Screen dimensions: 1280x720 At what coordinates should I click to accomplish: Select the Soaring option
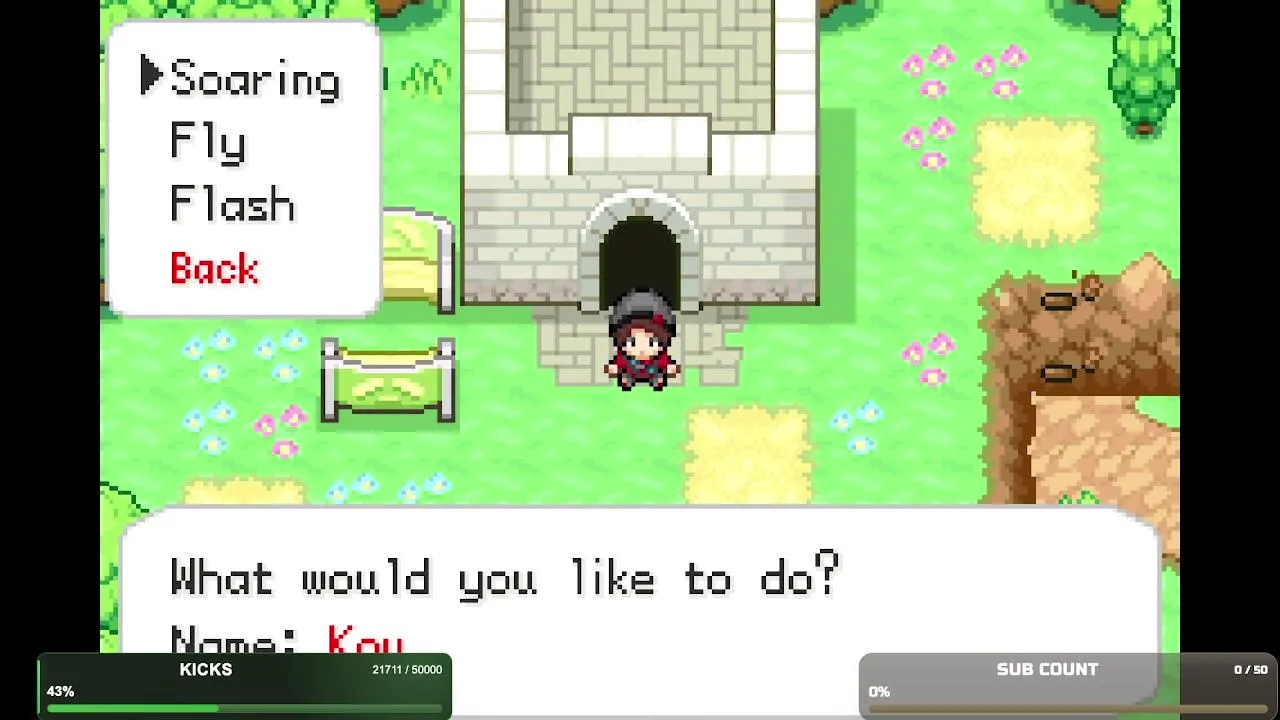255,80
